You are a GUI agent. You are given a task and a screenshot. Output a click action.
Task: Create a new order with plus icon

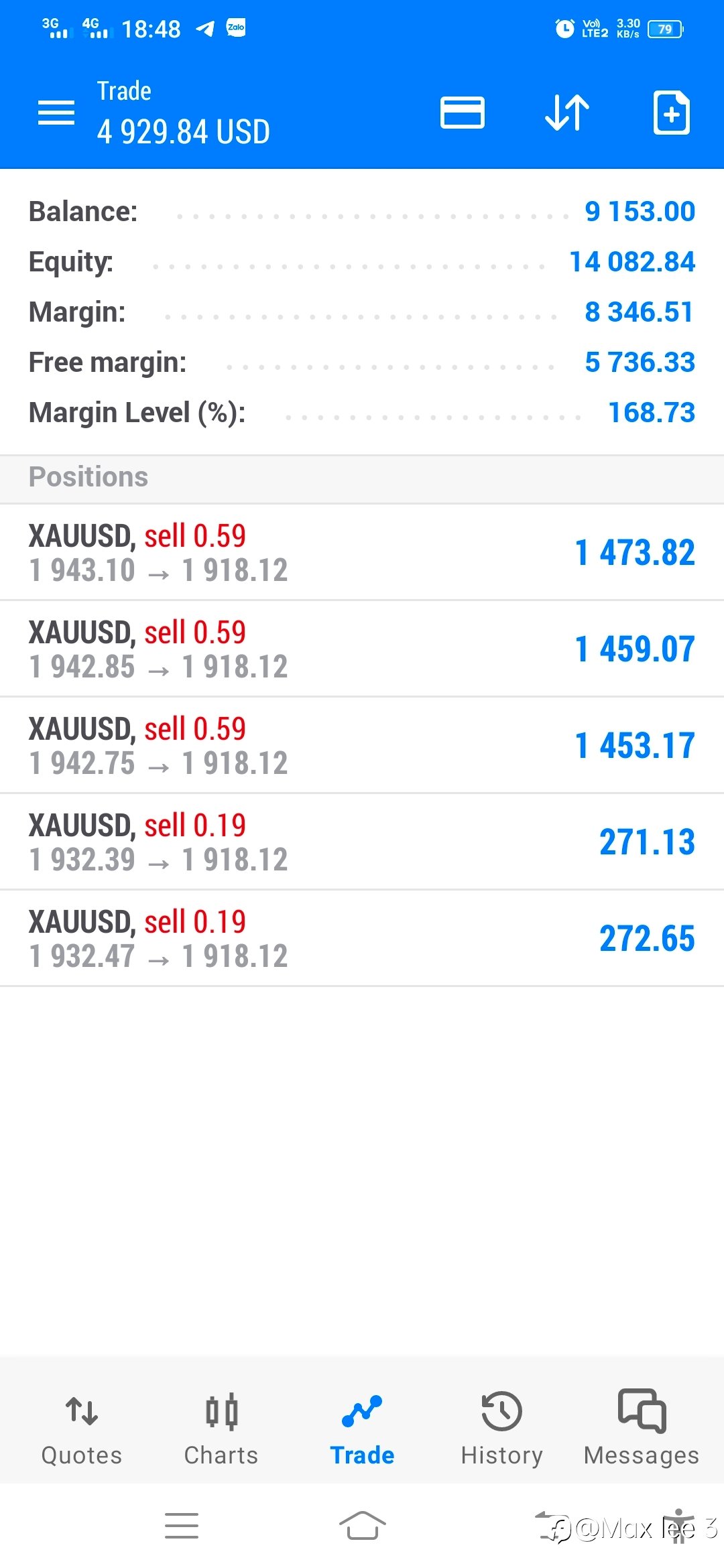[671, 113]
